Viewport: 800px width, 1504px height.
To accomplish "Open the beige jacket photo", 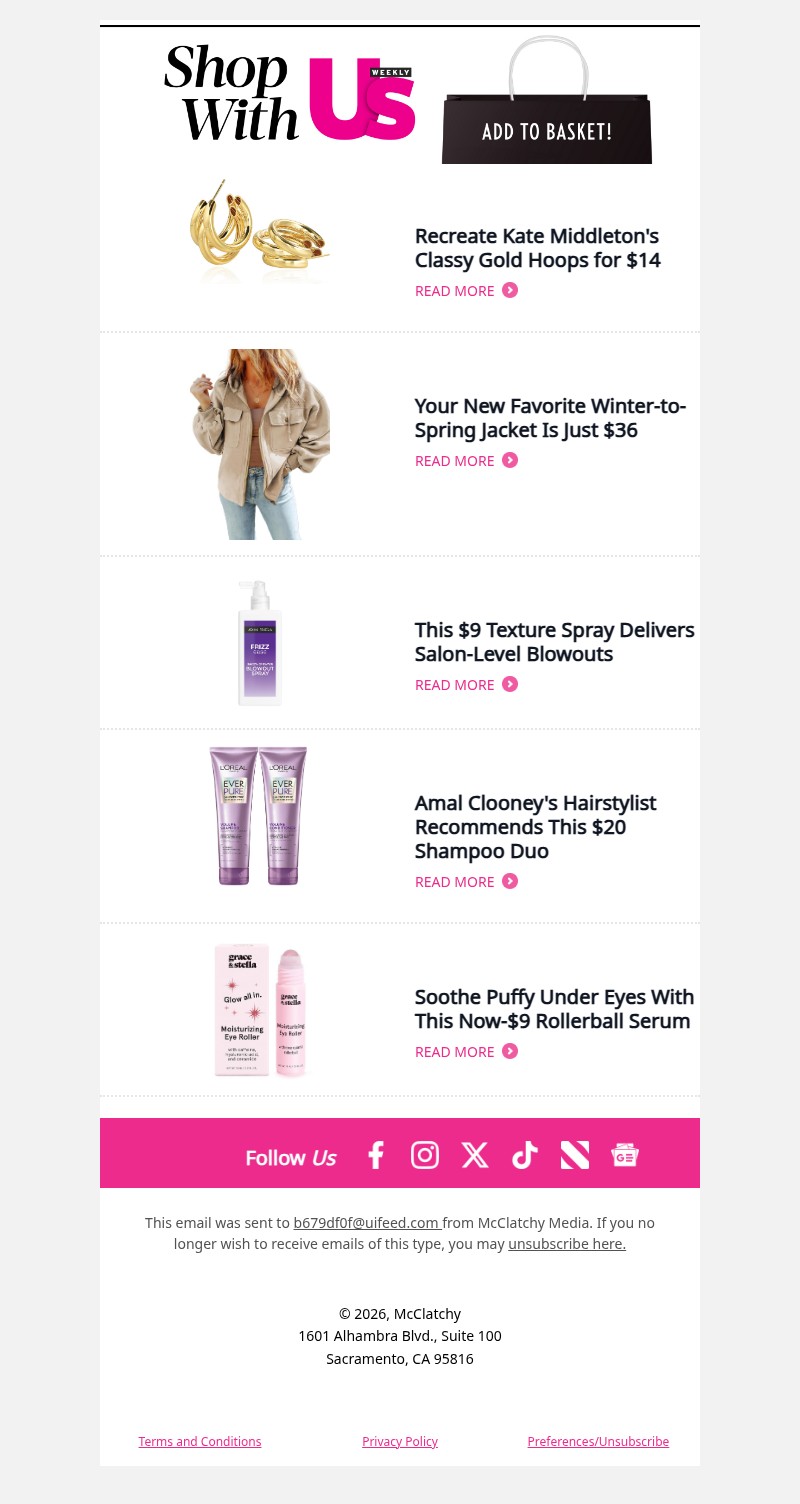I will point(259,444).
